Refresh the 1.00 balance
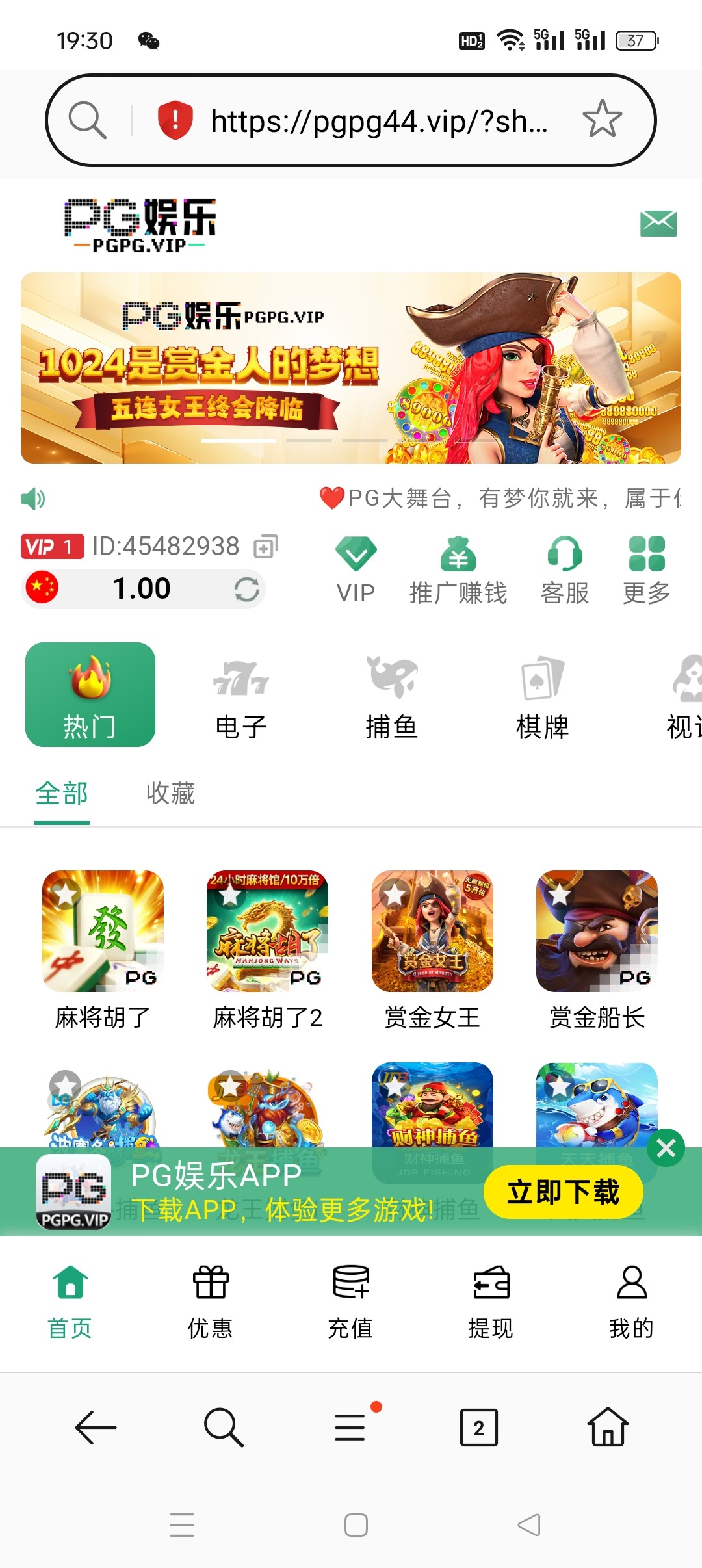The width and height of the screenshot is (702, 1568). (x=247, y=589)
